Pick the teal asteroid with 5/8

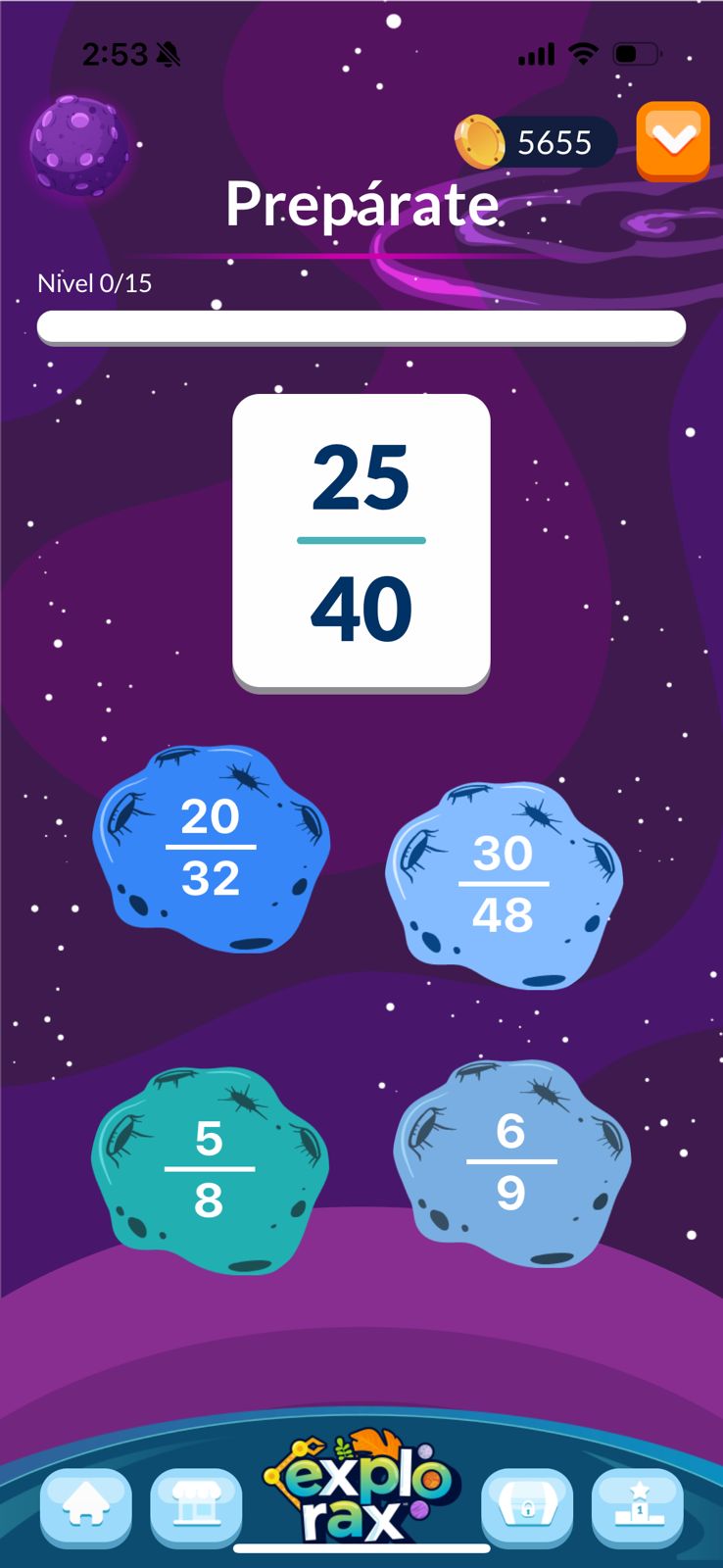coord(210,1169)
